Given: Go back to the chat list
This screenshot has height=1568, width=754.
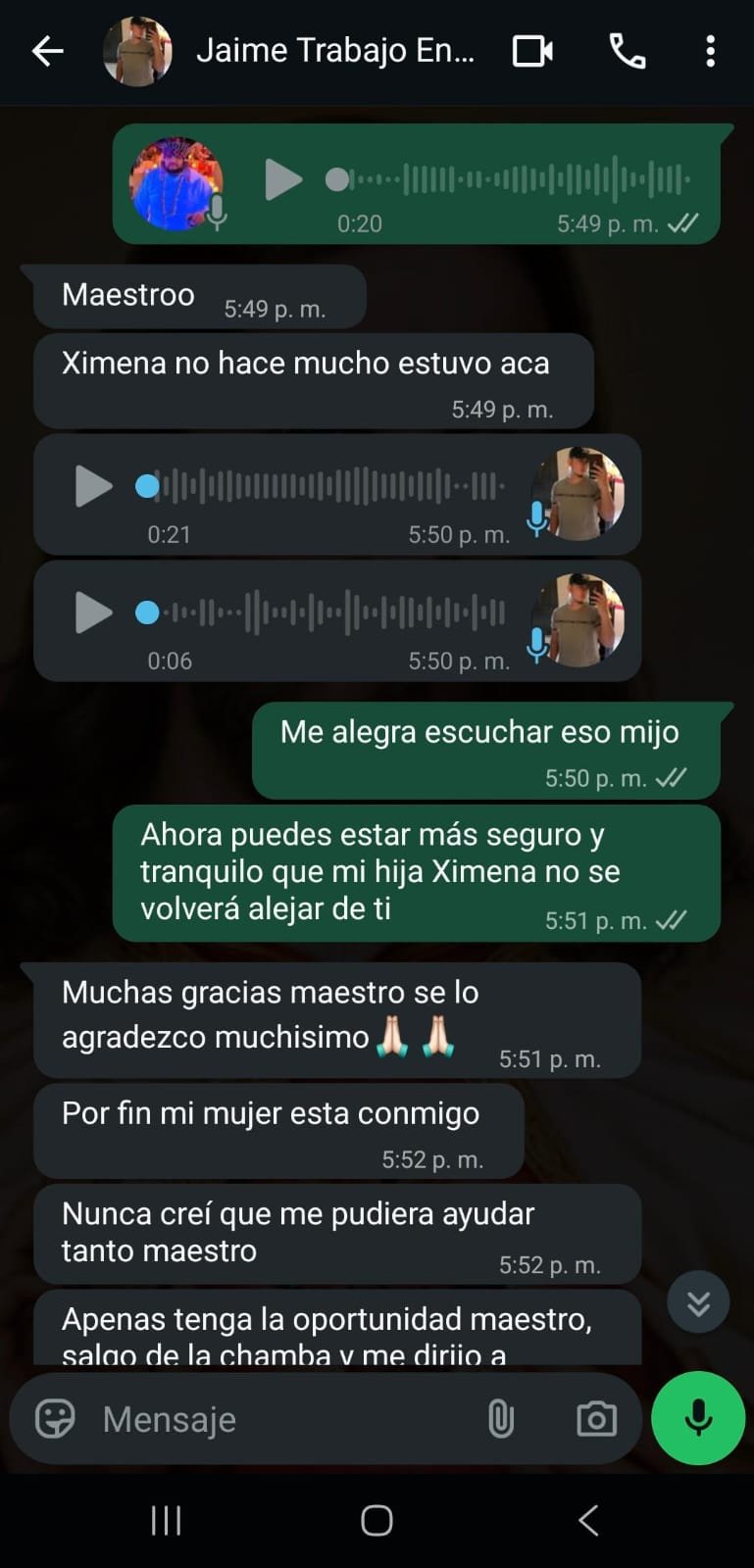Looking at the screenshot, I should (x=47, y=51).
